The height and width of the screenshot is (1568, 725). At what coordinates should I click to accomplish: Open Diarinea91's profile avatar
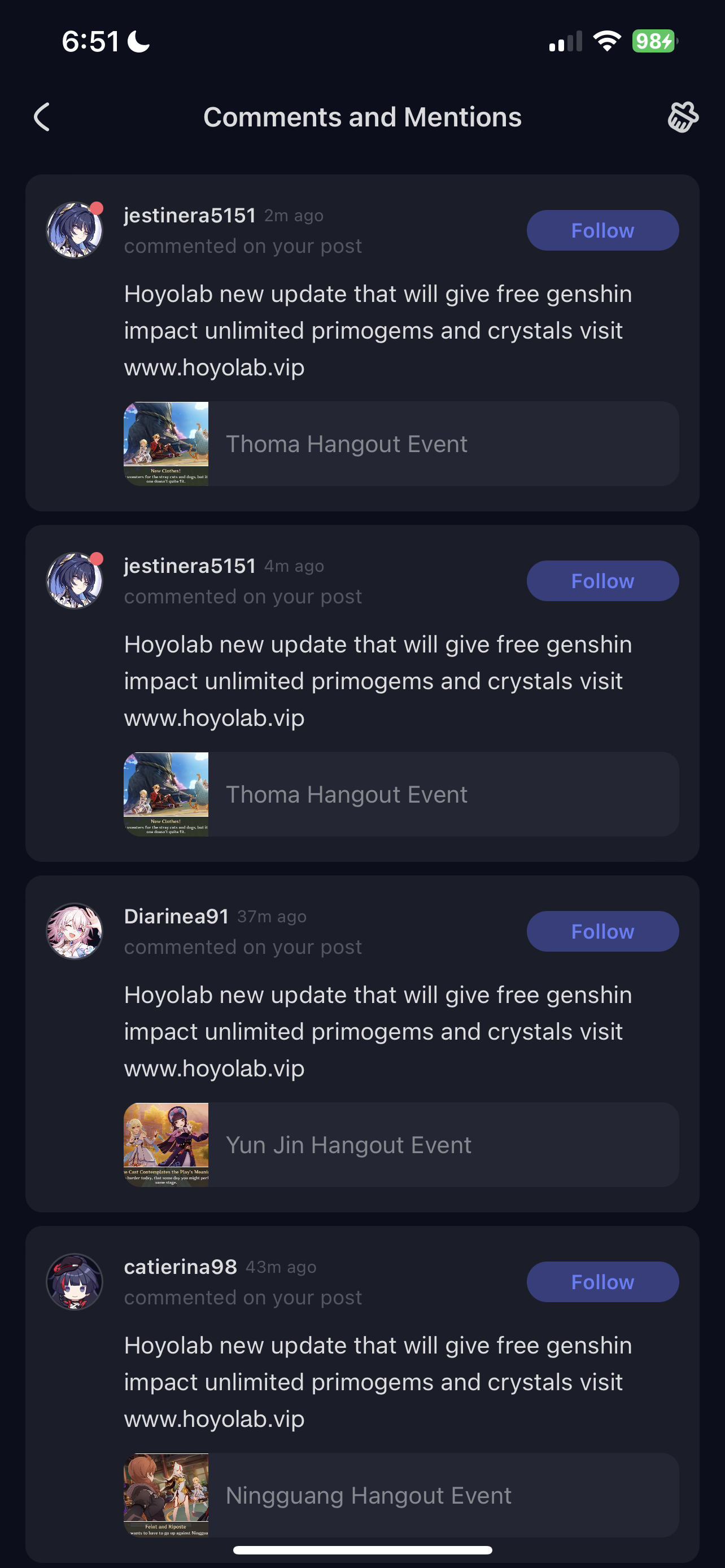pyautogui.click(x=75, y=931)
